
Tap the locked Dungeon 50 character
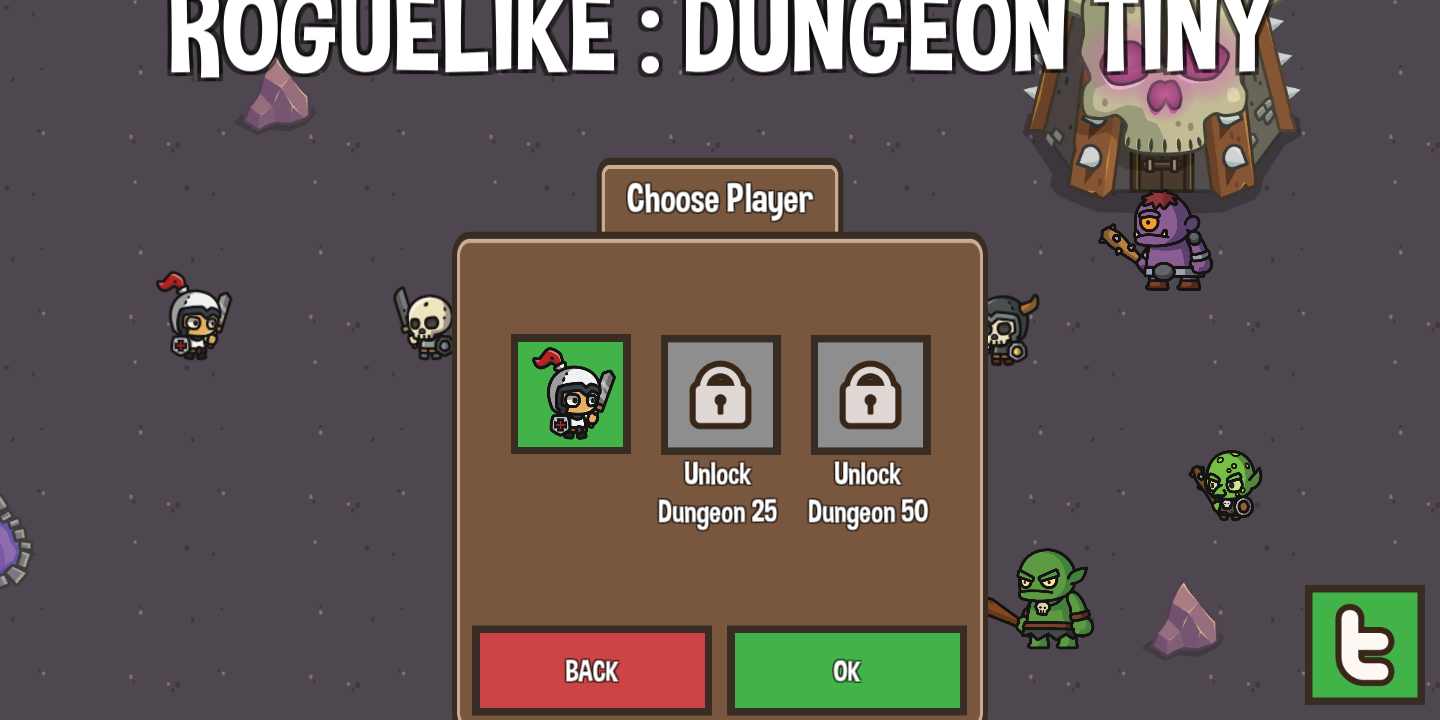pyautogui.click(x=871, y=394)
